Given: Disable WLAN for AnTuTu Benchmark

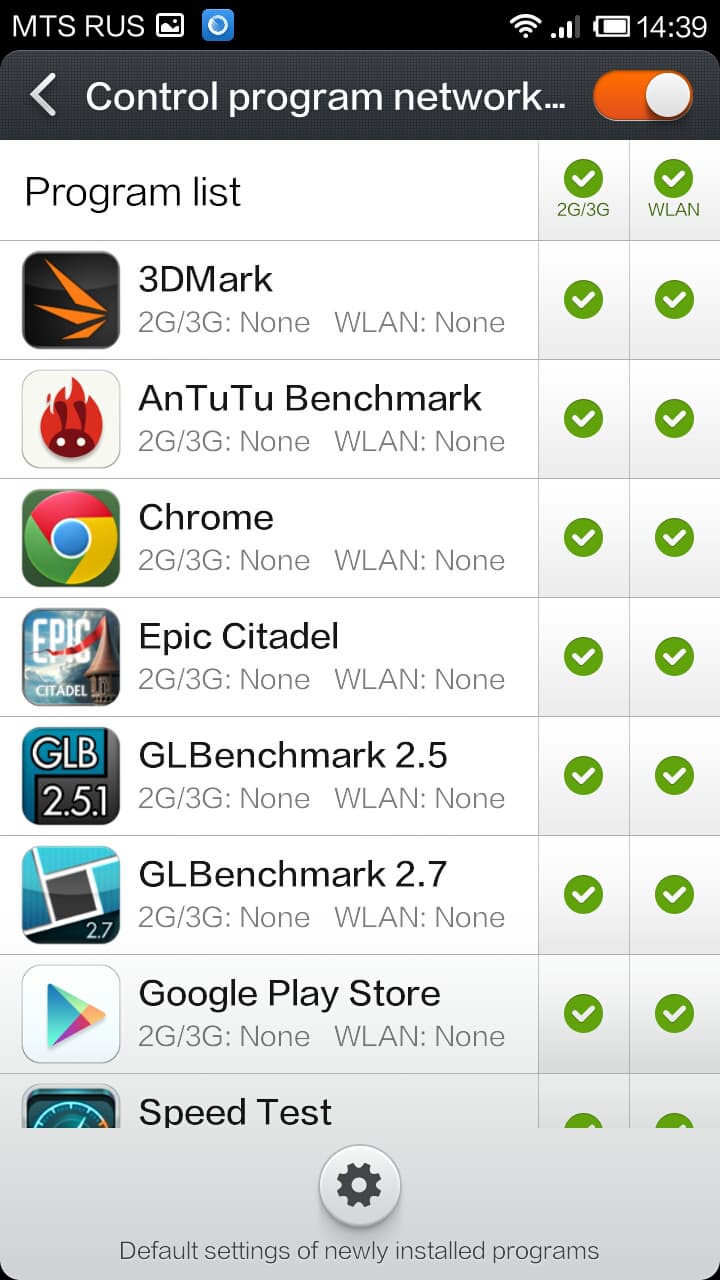Looking at the screenshot, I should (x=674, y=418).
